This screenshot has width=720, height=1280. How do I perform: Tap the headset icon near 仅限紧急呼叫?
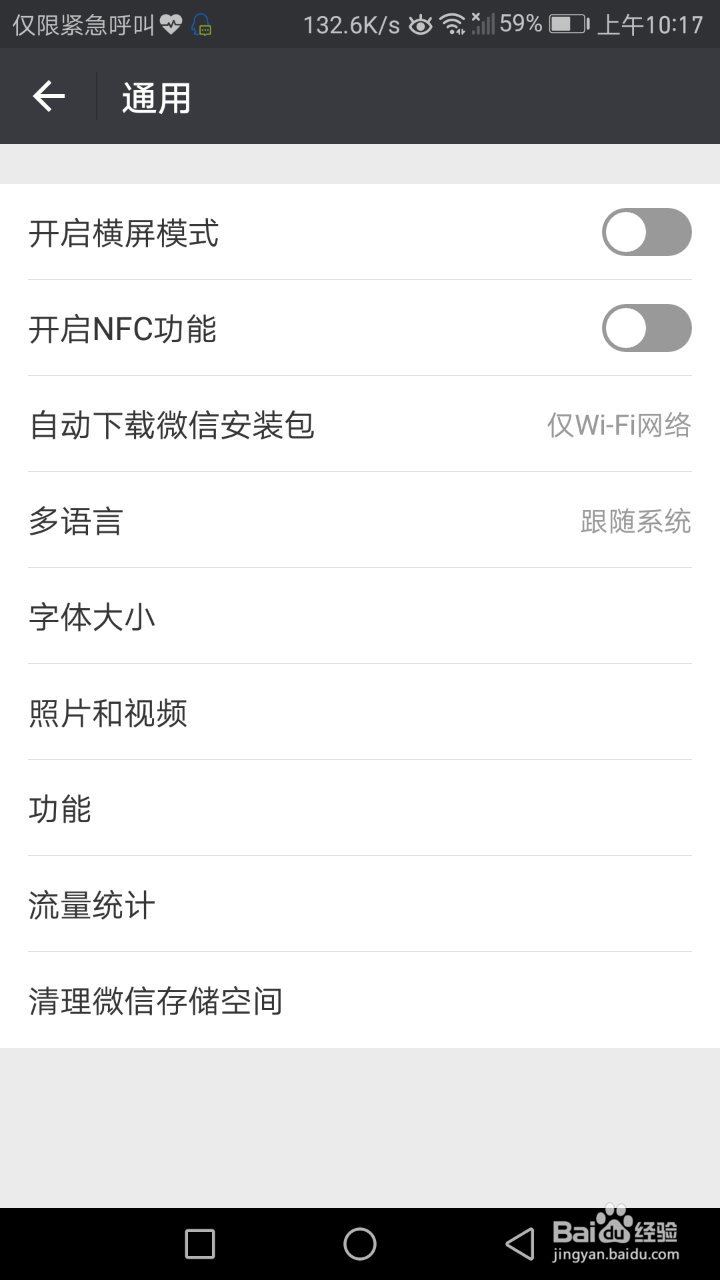point(202,26)
